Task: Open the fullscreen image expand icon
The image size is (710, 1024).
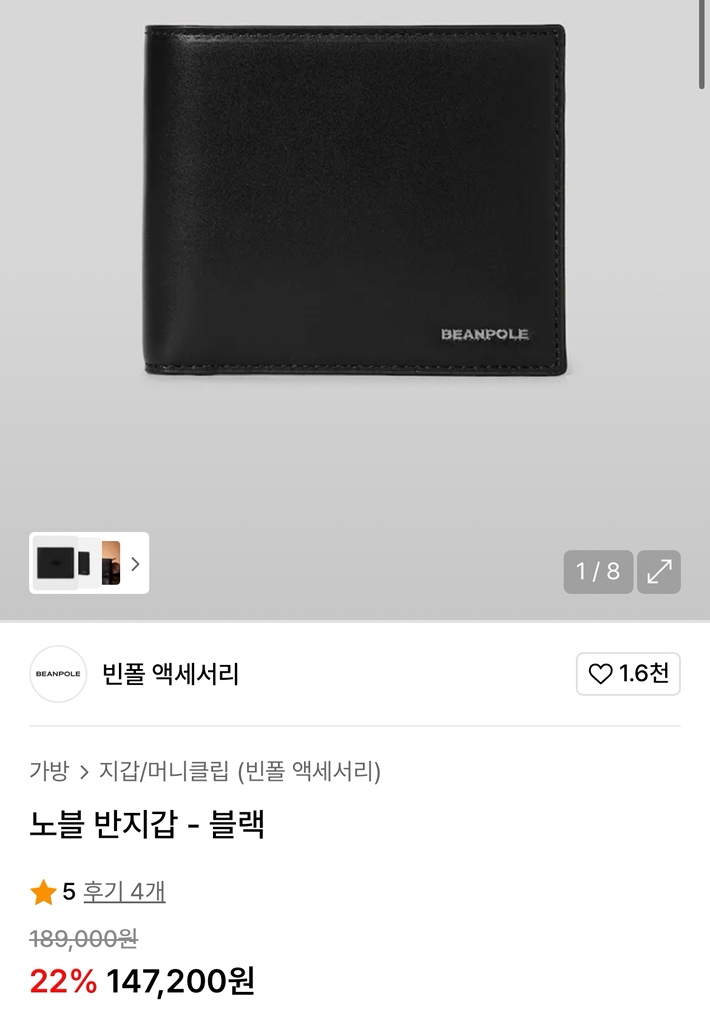Action: coord(659,572)
